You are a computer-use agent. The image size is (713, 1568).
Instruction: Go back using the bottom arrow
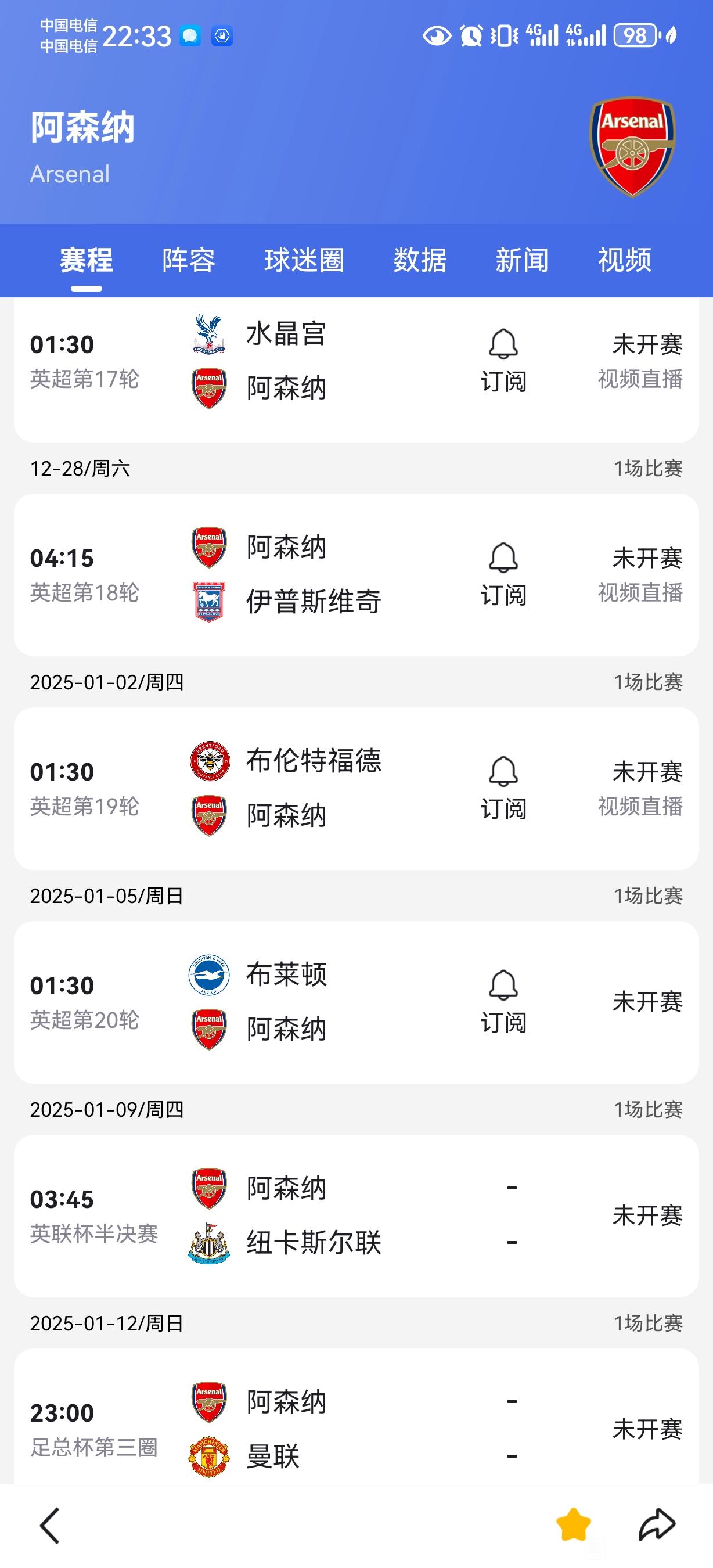50,1526
